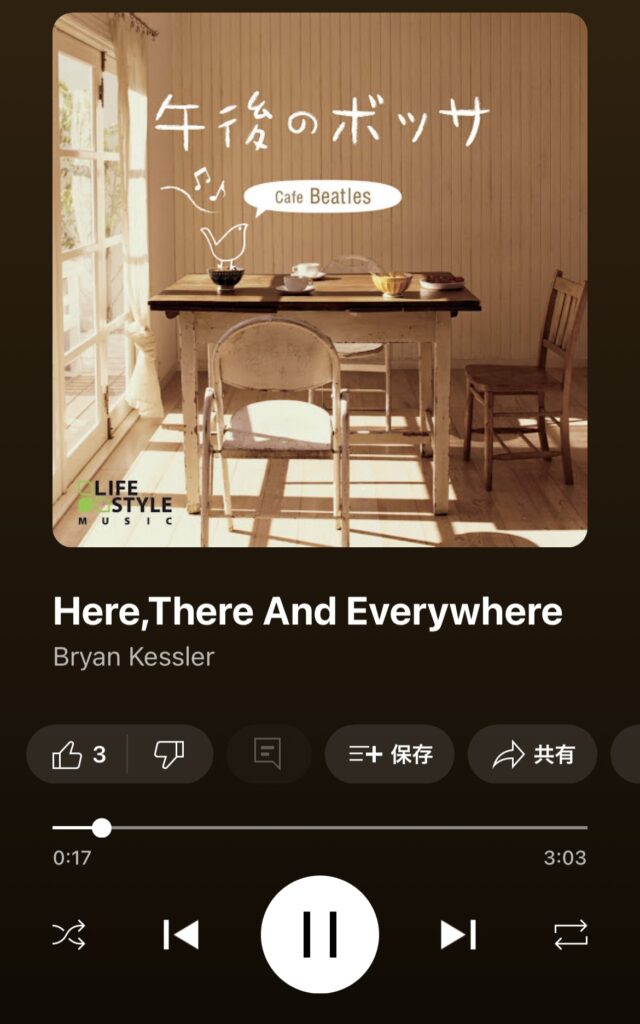Skip to the next track
This screenshot has height=1024, width=640.
458,935
